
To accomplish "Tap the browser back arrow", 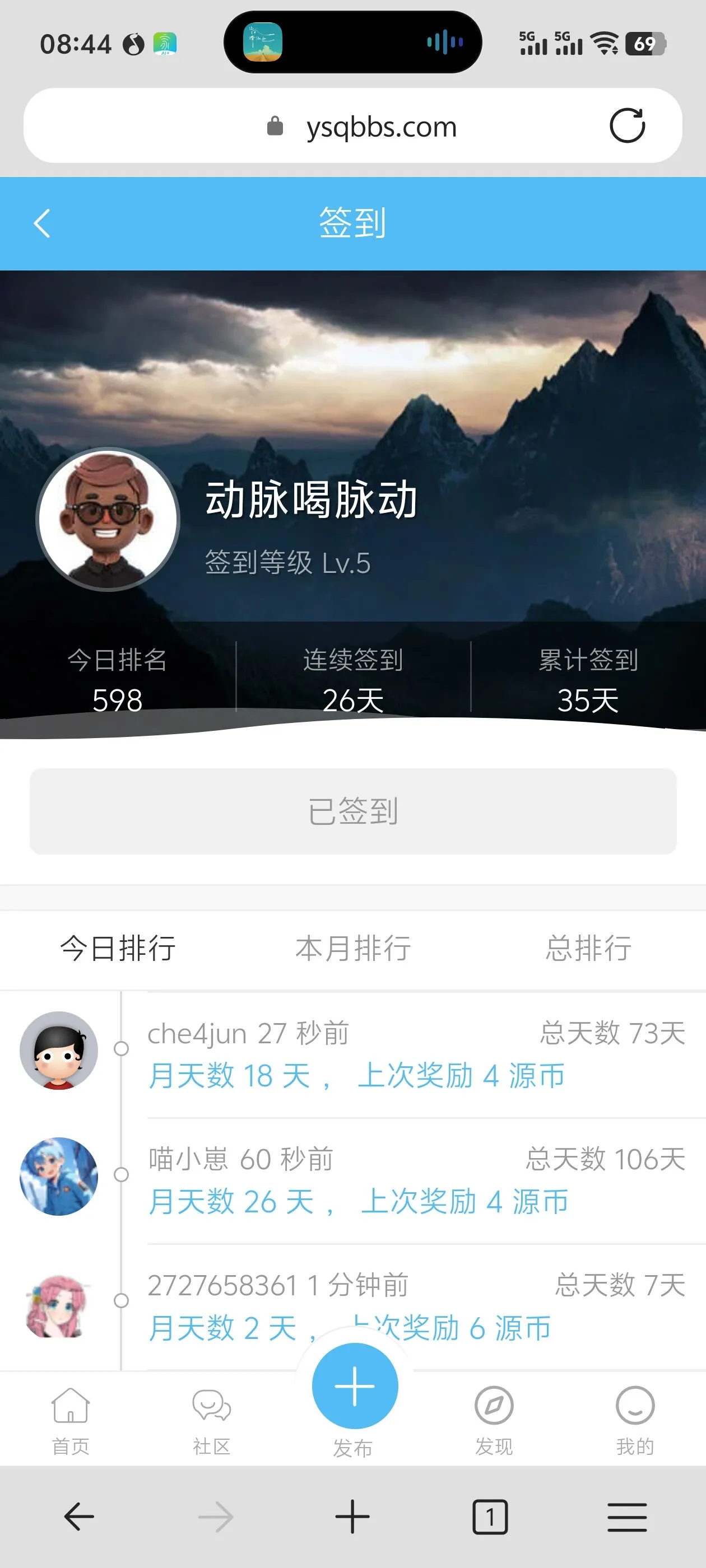I will point(79,1516).
